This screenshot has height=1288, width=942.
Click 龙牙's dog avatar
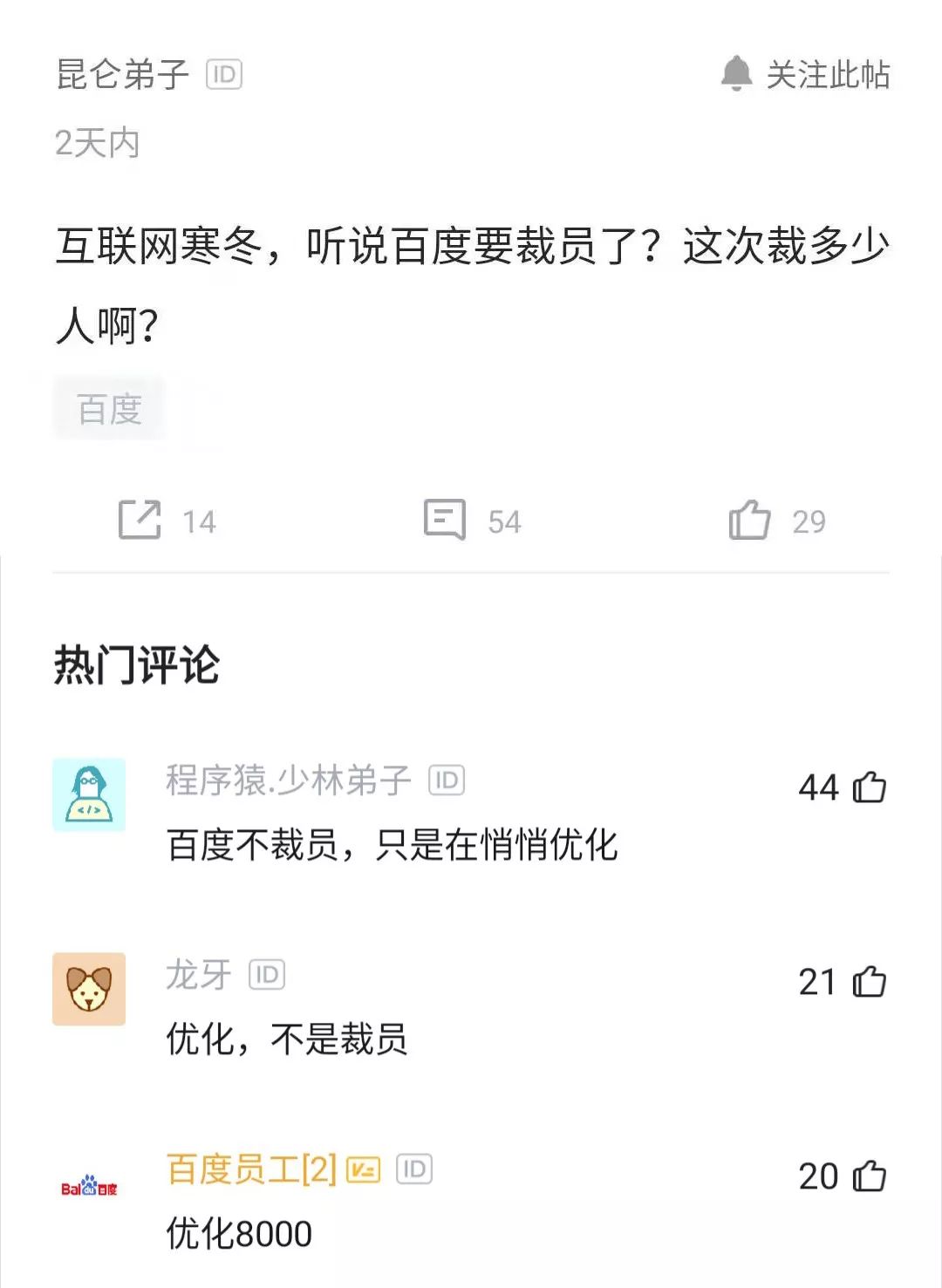[x=90, y=990]
